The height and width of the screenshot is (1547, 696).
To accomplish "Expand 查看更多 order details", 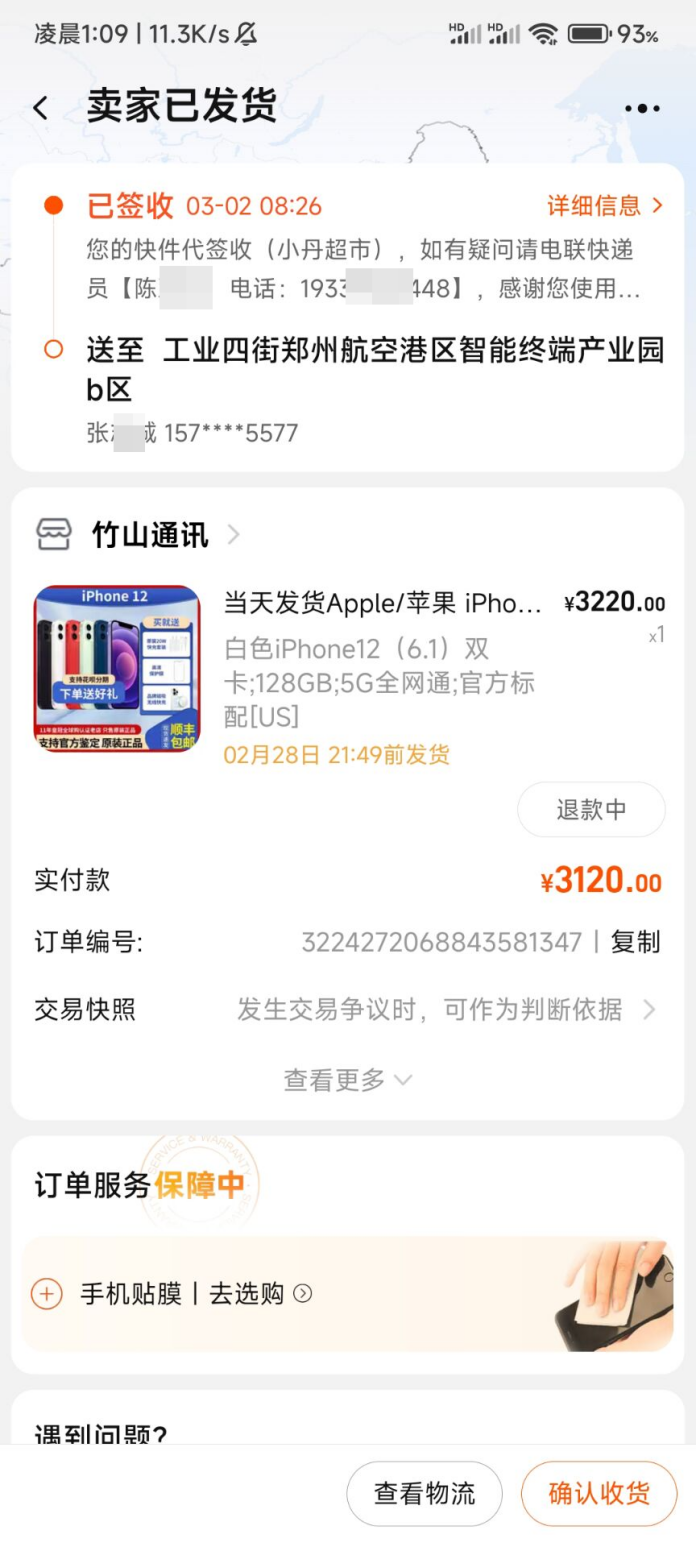I will click(347, 1080).
